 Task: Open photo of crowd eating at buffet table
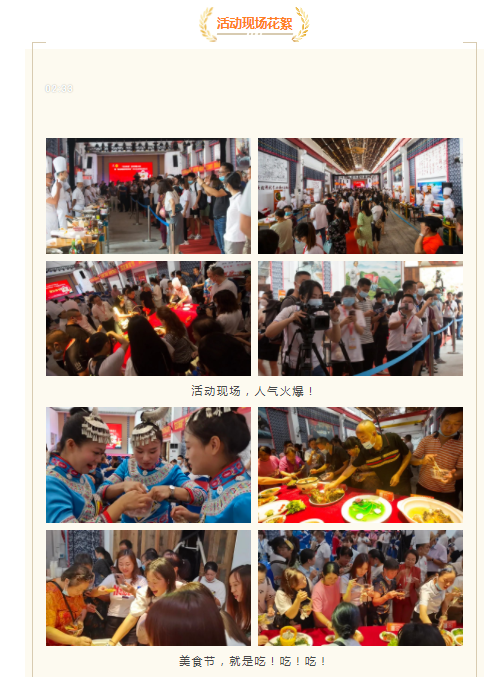coord(360,588)
